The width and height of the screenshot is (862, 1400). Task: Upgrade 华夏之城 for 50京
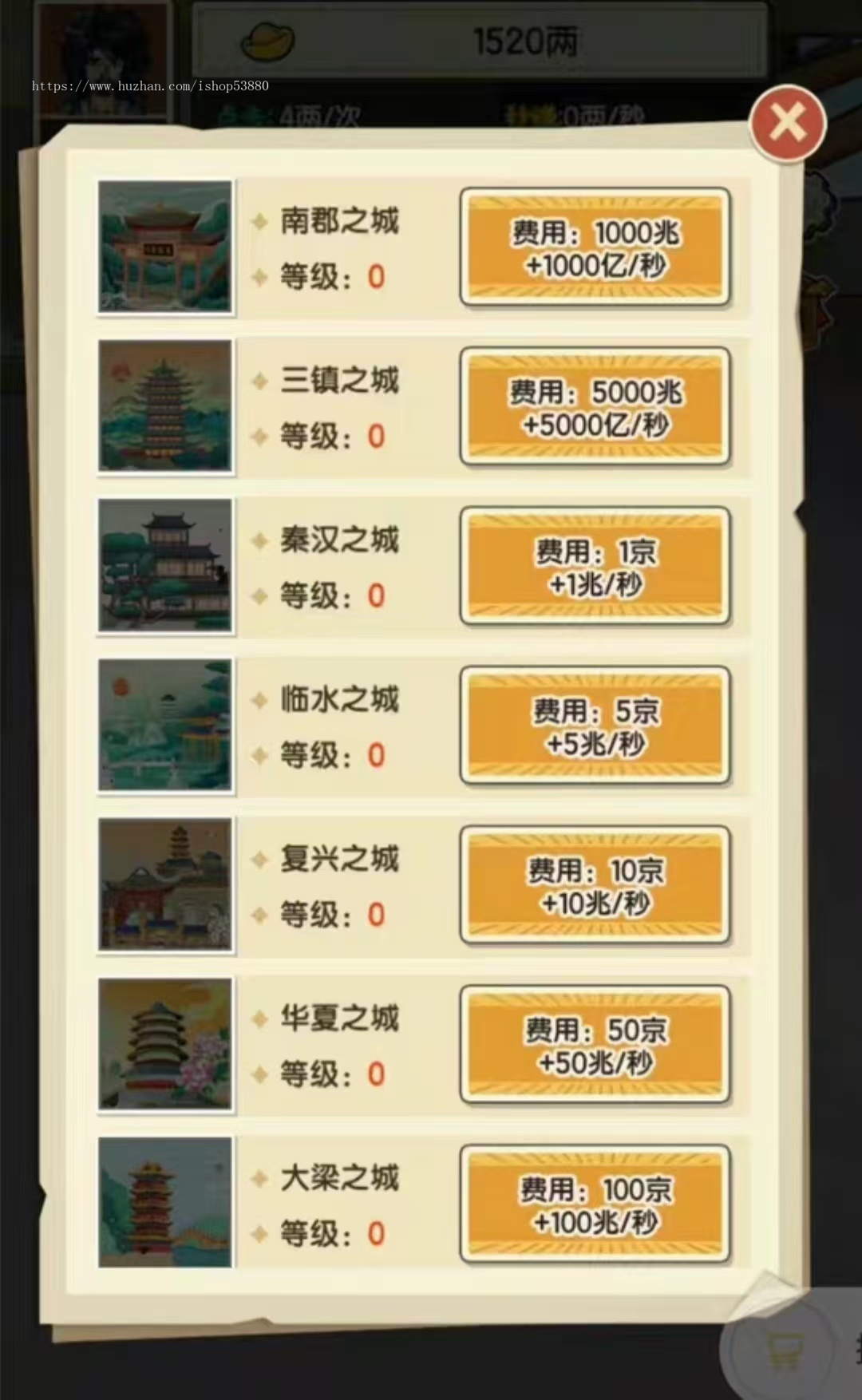pos(595,1046)
